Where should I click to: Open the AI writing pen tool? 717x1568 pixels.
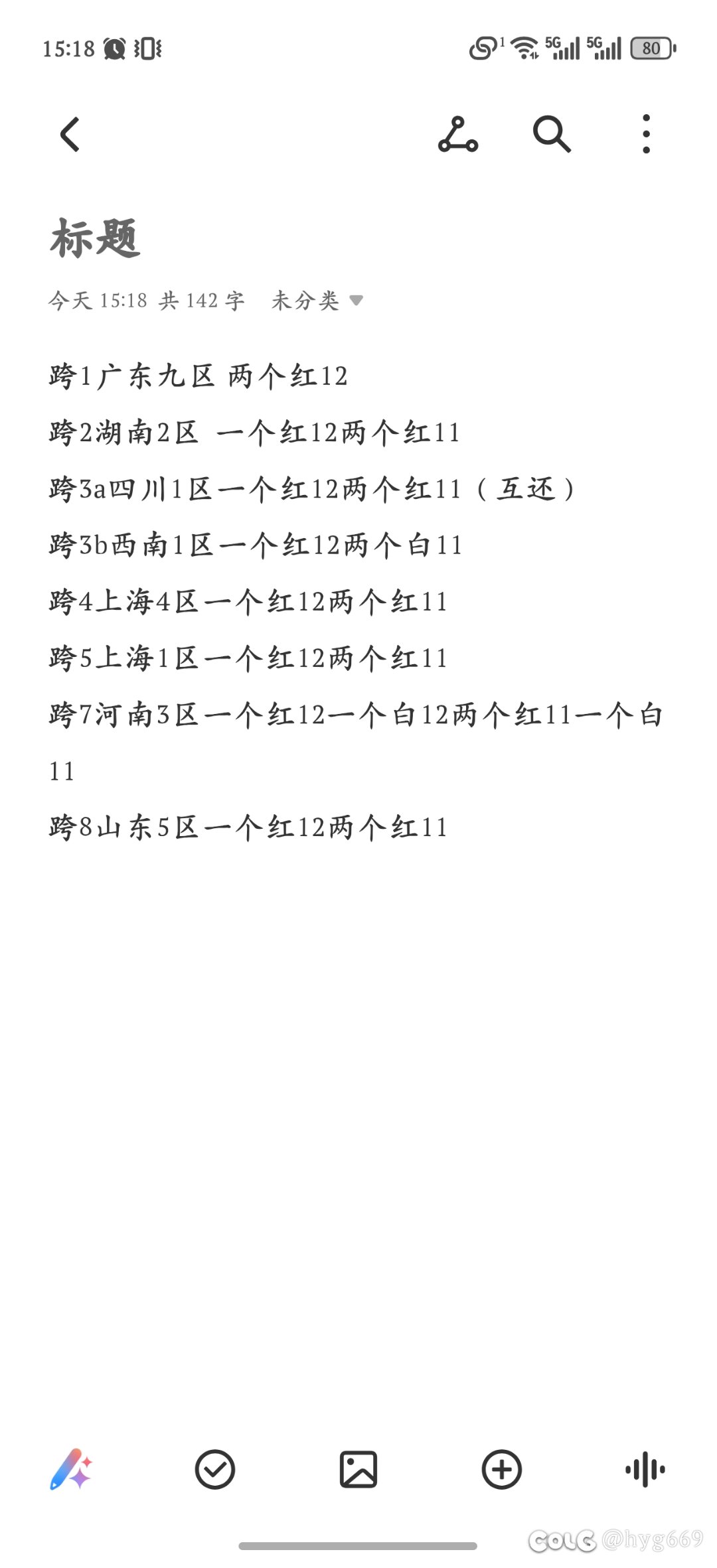click(x=71, y=1469)
